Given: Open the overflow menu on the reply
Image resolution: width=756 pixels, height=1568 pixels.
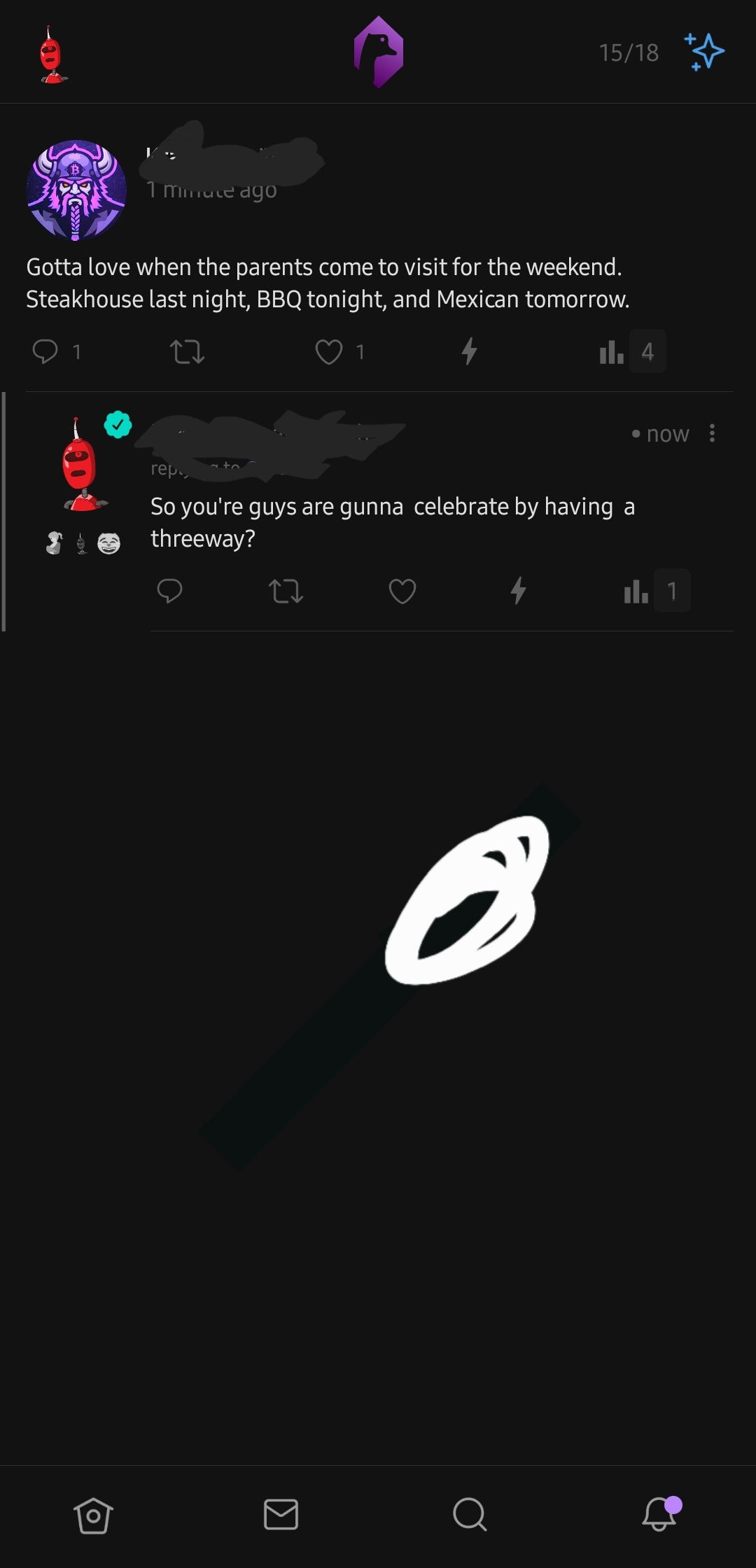Looking at the screenshot, I should point(712,433).
